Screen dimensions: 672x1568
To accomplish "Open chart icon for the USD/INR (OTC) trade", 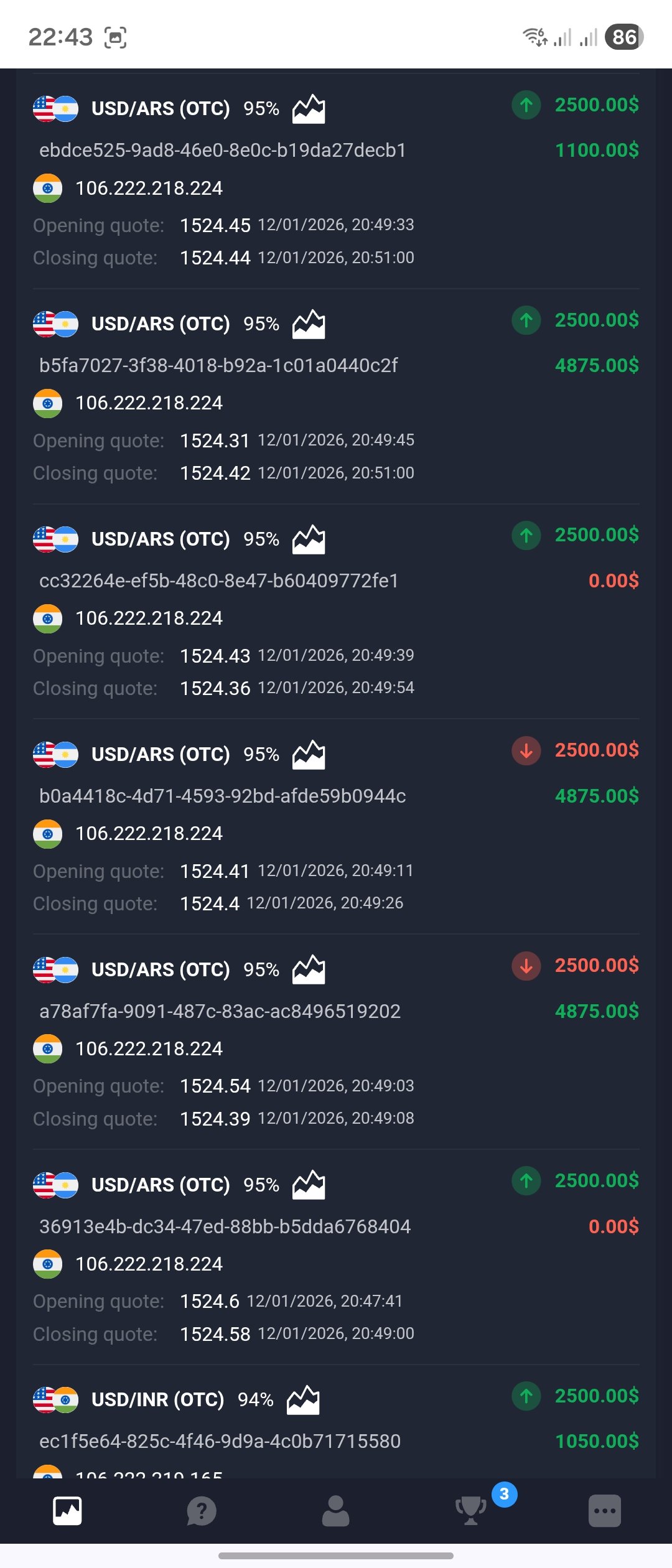I will tap(303, 1400).
